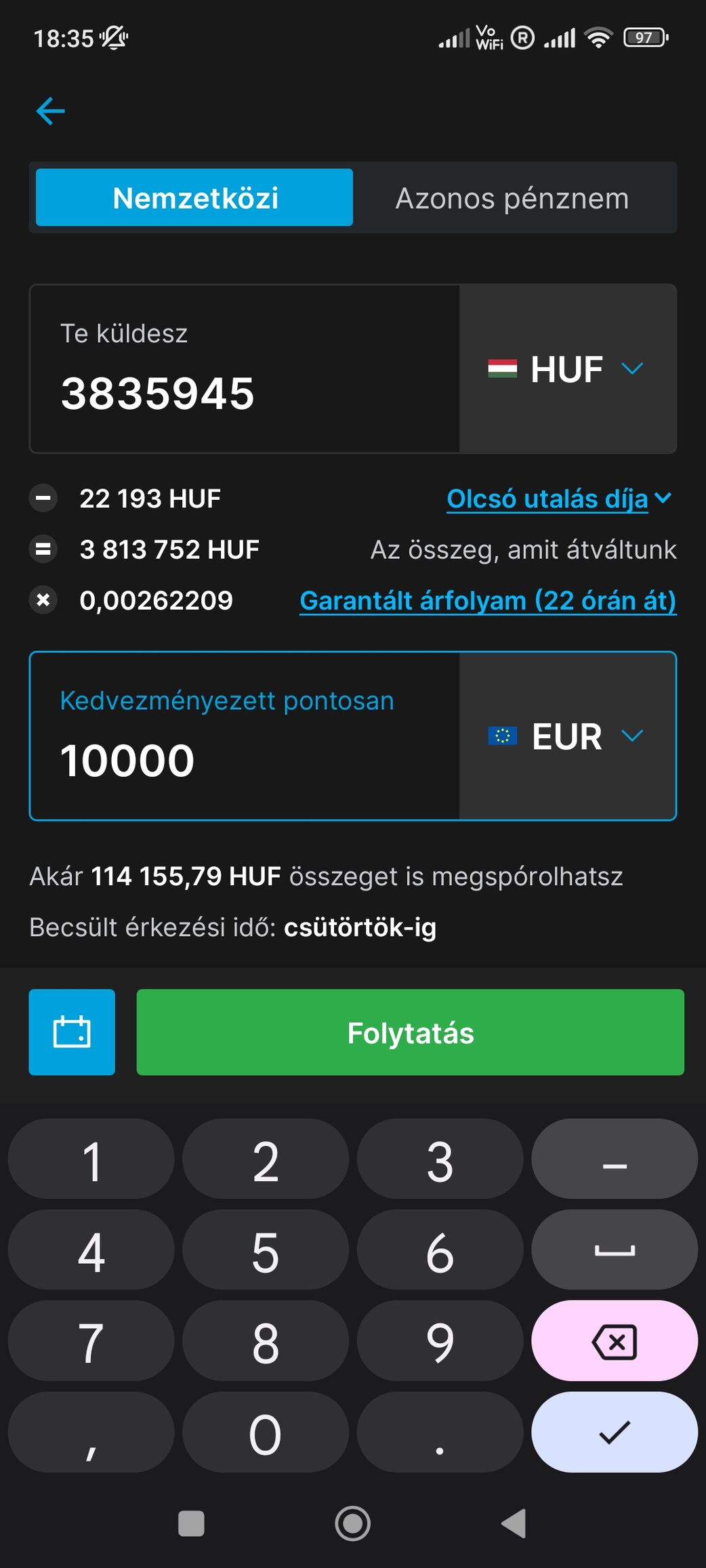
Task: Expand Olcsó utalás díja options
Action: point(558,499)
